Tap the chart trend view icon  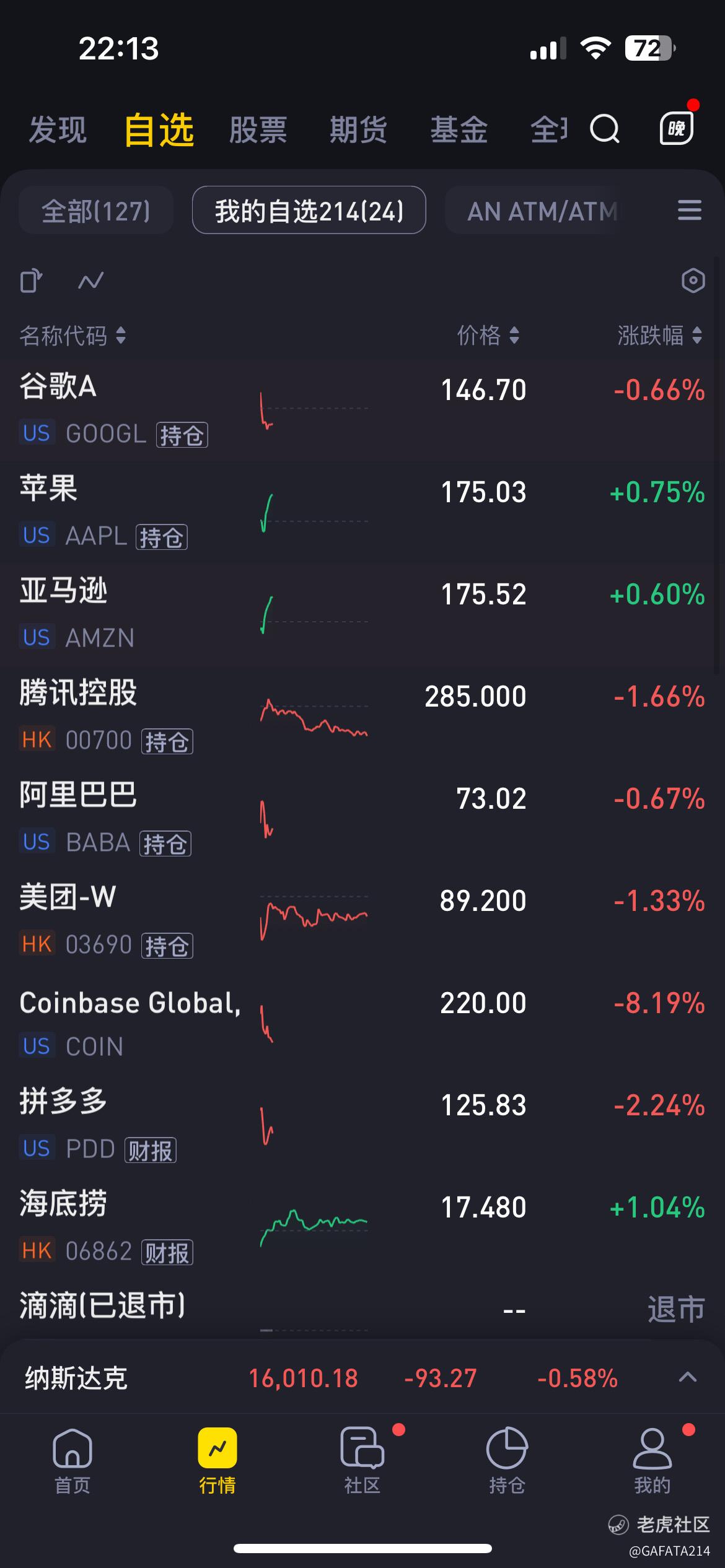pos(90,281)
